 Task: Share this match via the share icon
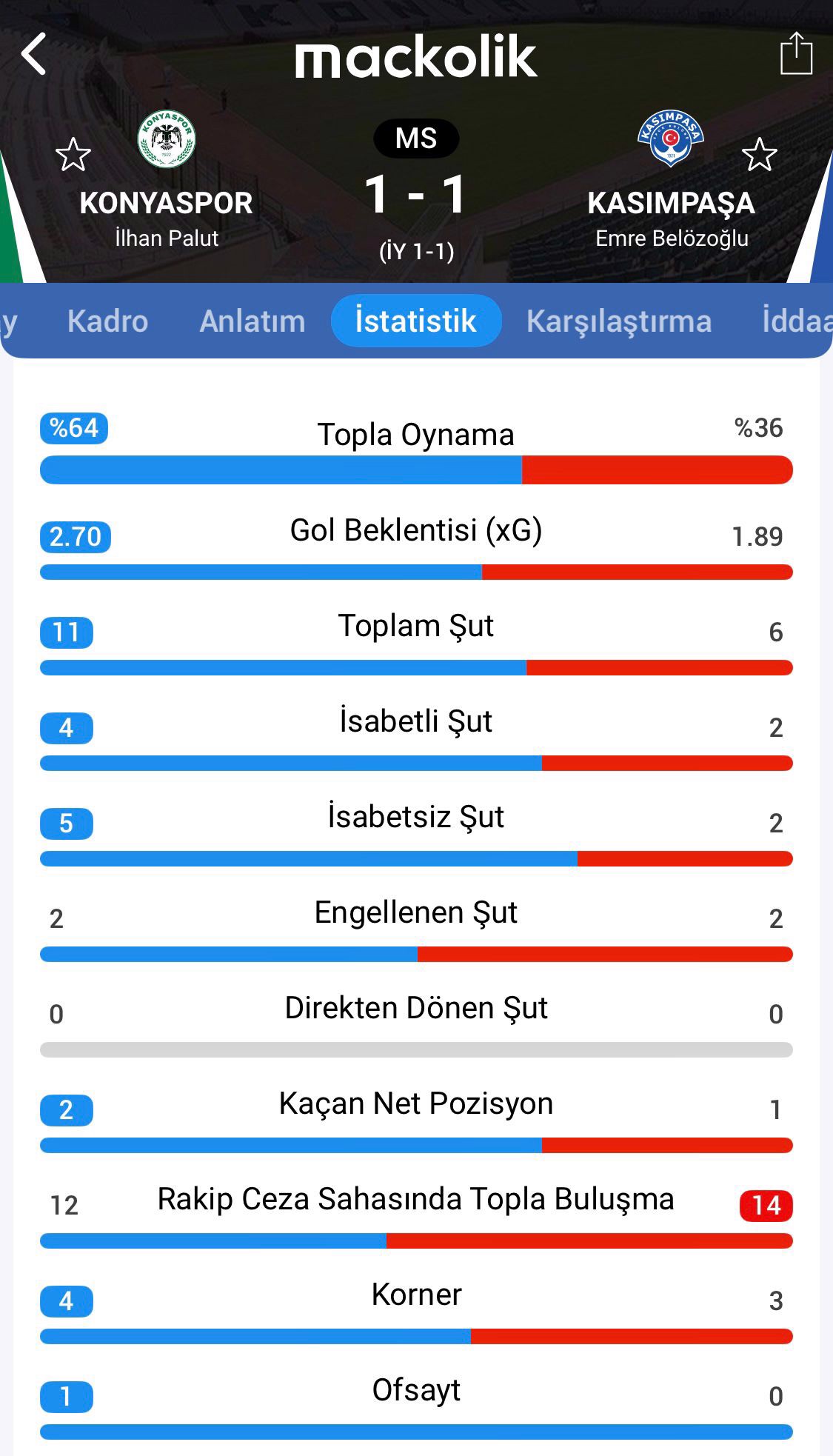[x=796, y=54]
